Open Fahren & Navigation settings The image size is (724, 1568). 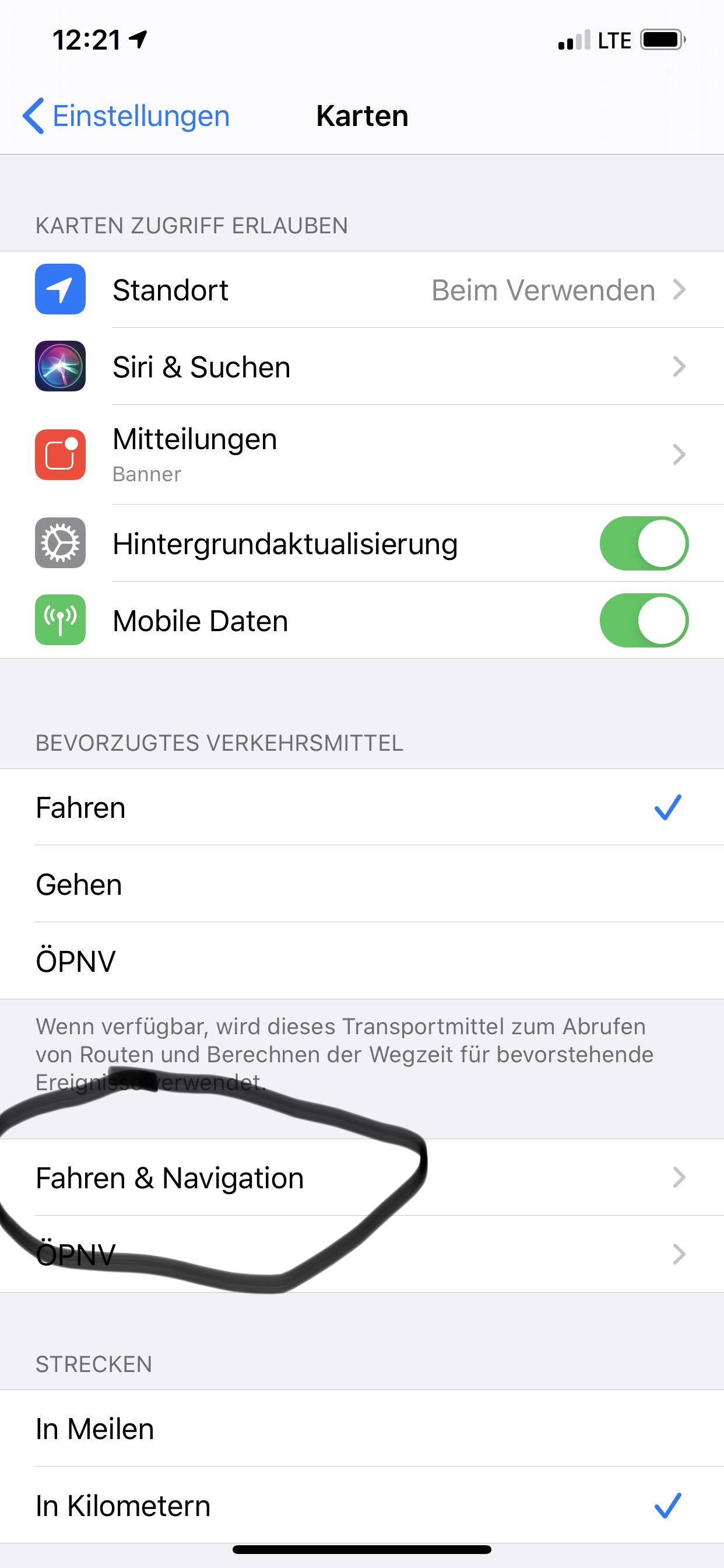point(361,1177)
